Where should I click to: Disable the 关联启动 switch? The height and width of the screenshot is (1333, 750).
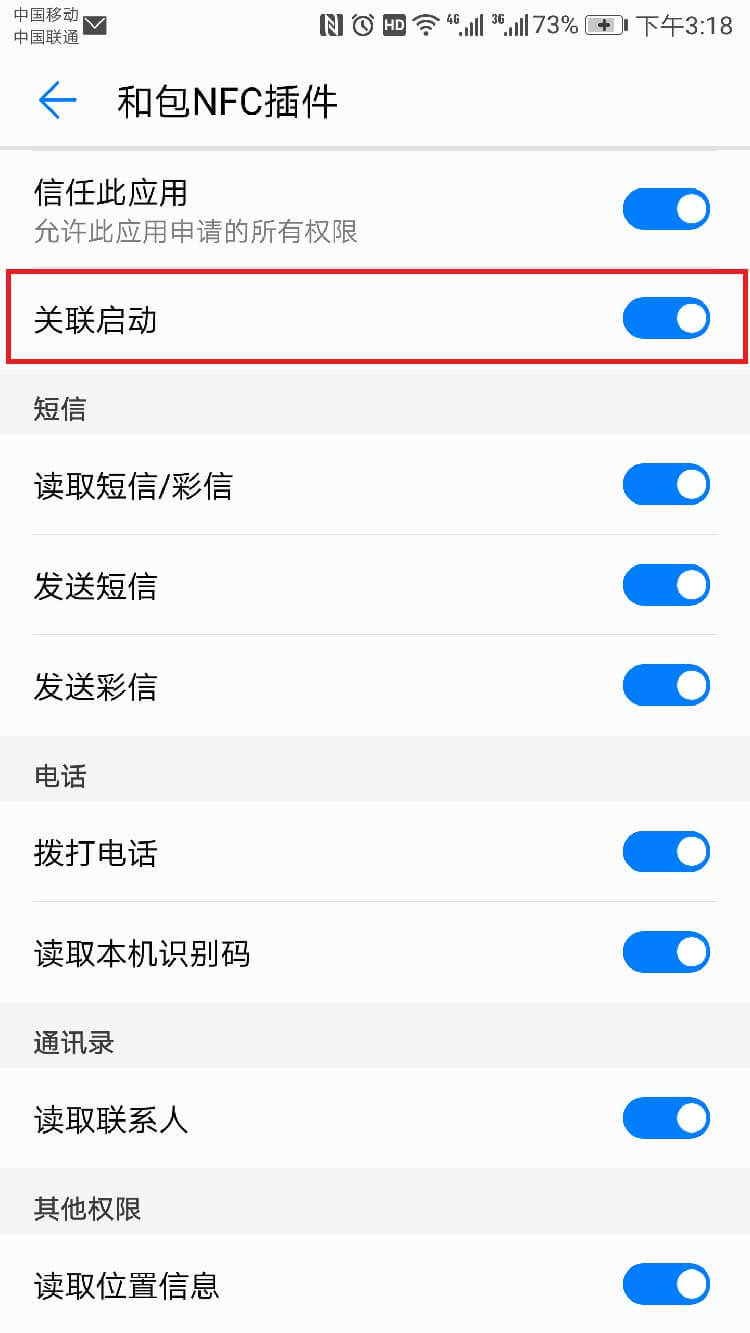coord(666,319)
